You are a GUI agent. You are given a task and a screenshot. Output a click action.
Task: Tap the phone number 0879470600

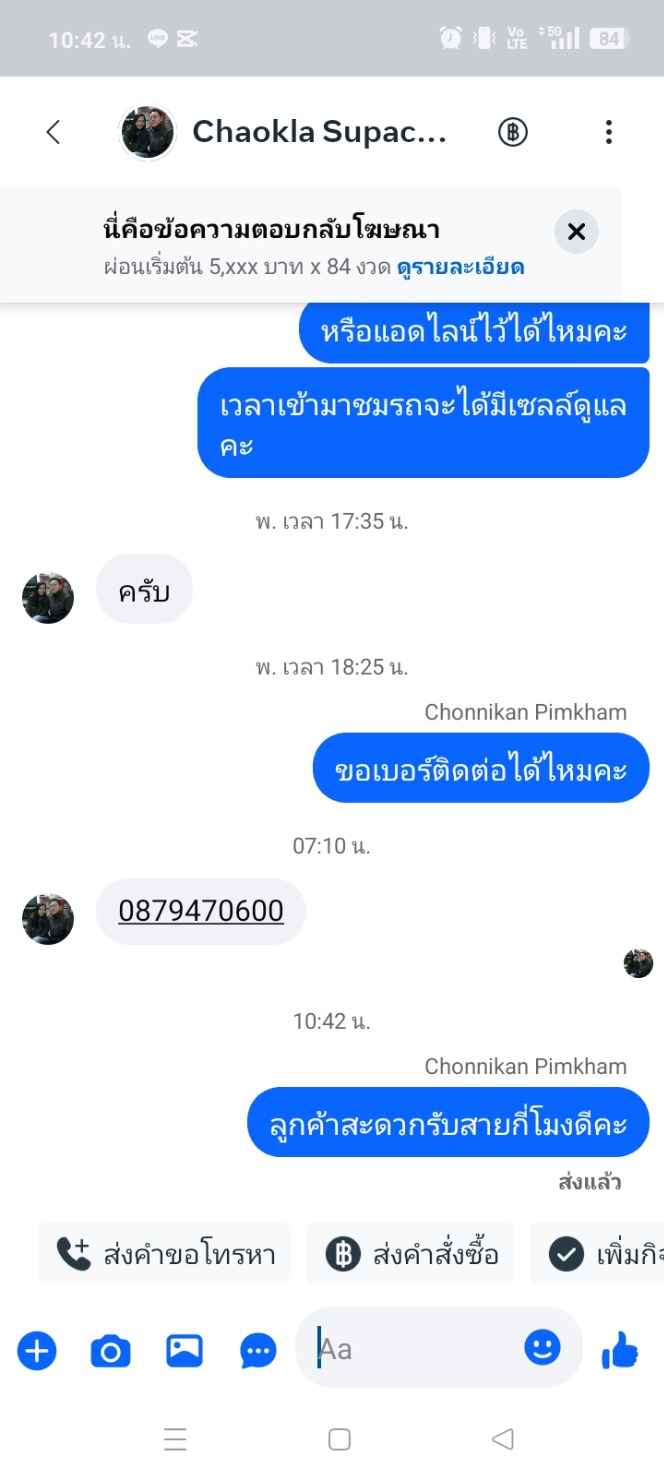click(201, 911)
